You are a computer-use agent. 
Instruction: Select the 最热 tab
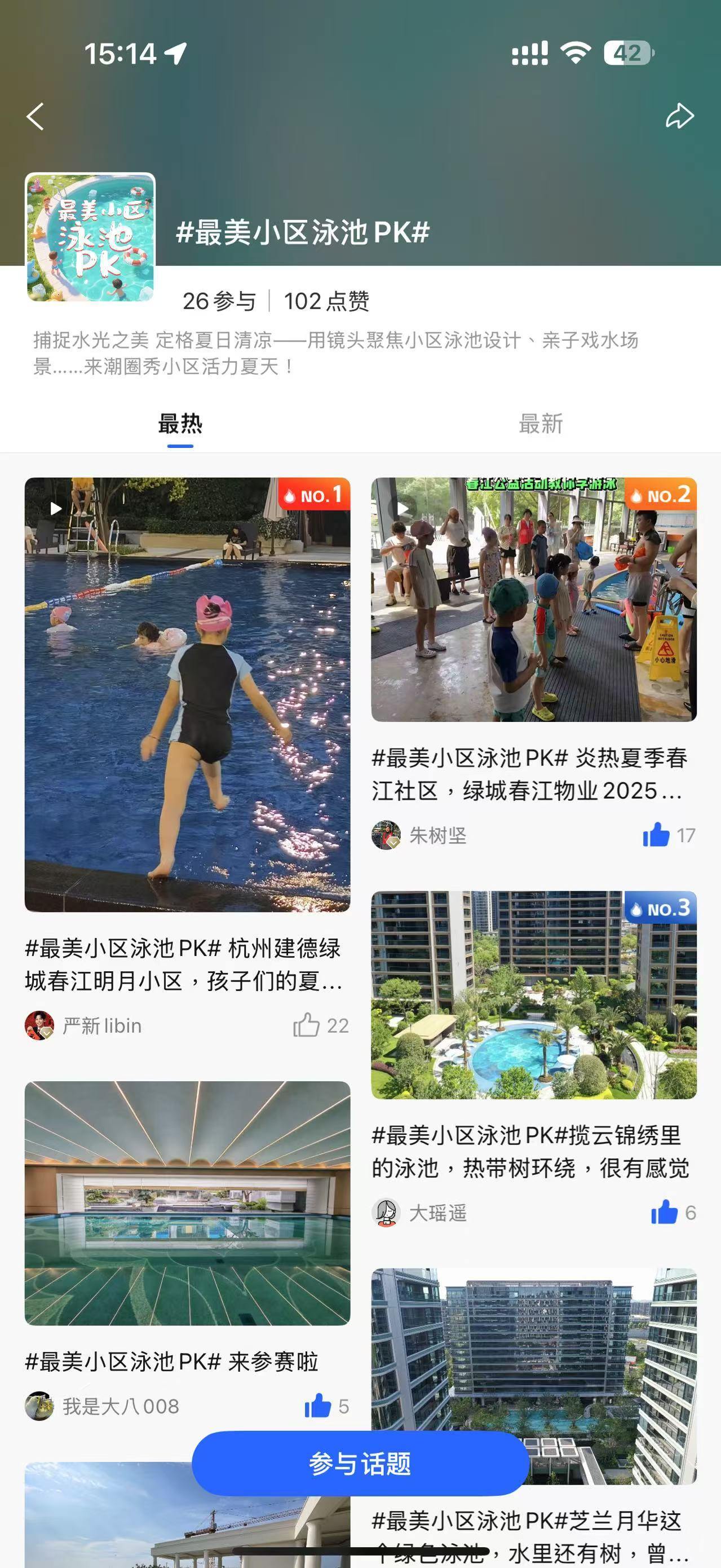[x=180, y=424]
